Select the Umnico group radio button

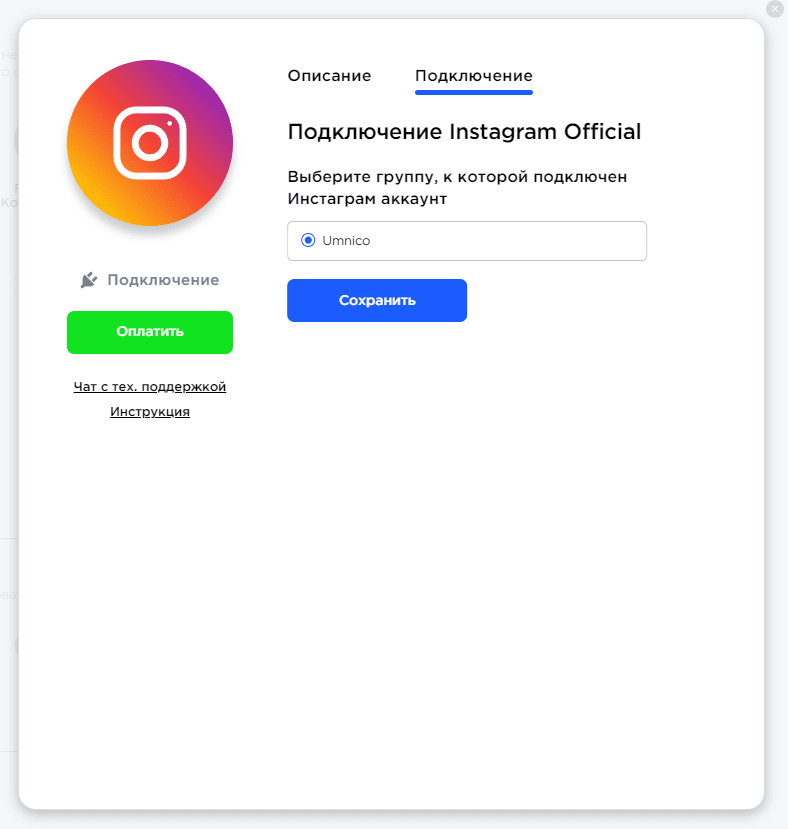pyautogui.click(x=308, y=240)
